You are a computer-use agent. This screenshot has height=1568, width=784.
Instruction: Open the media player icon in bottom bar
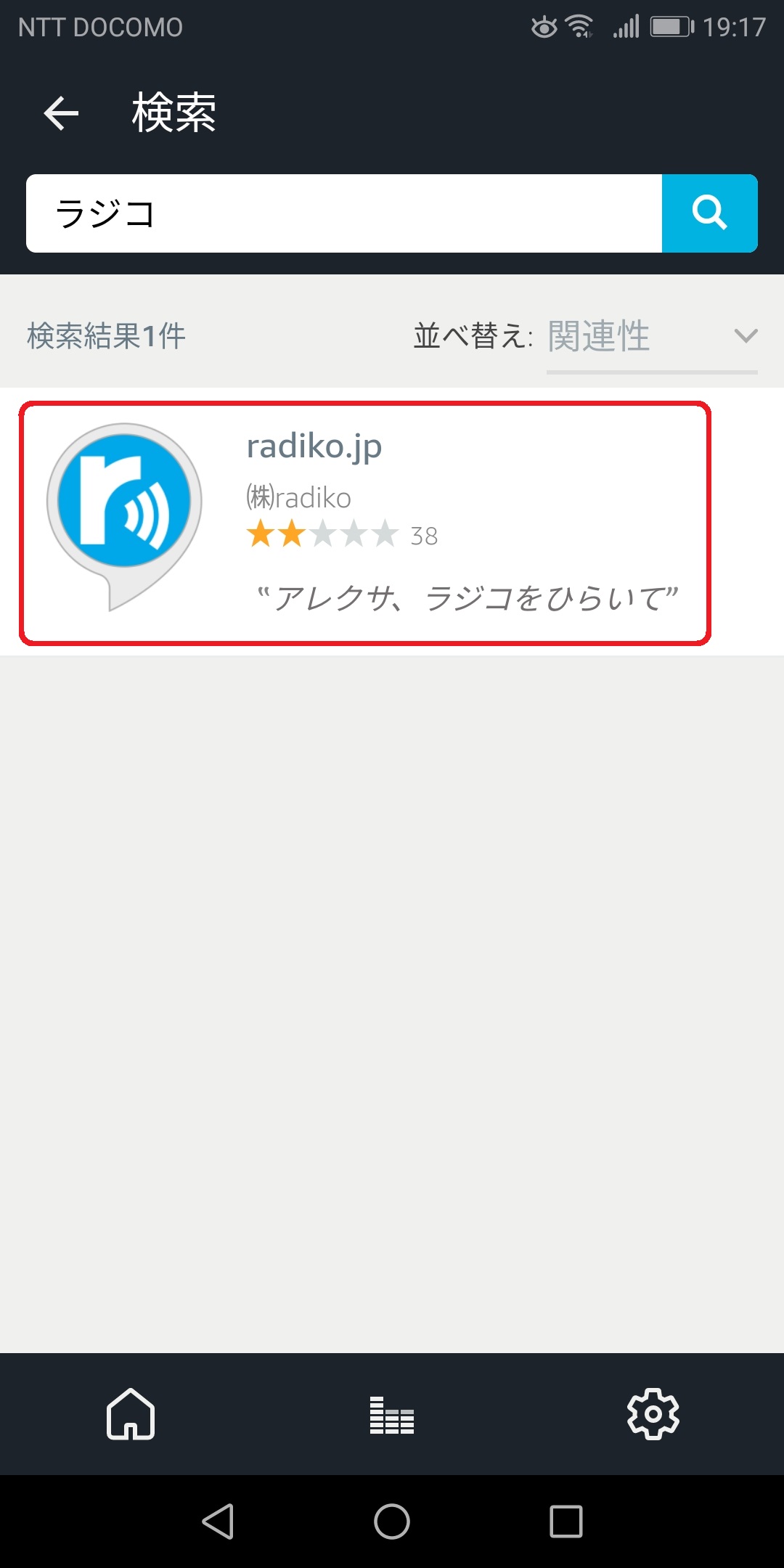pyautogui.click(x=392, y=1414)
